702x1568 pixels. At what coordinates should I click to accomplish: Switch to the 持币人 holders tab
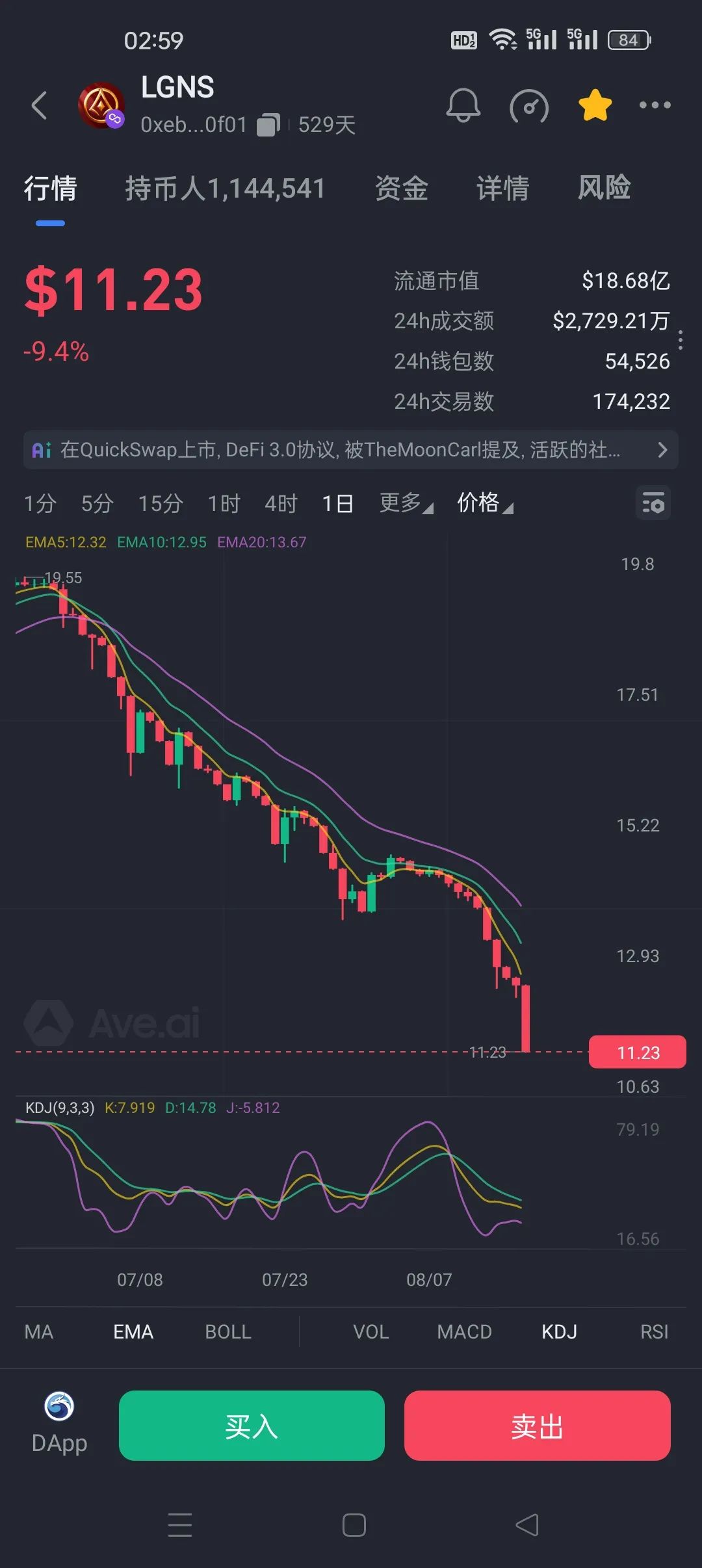coord(225,189)
